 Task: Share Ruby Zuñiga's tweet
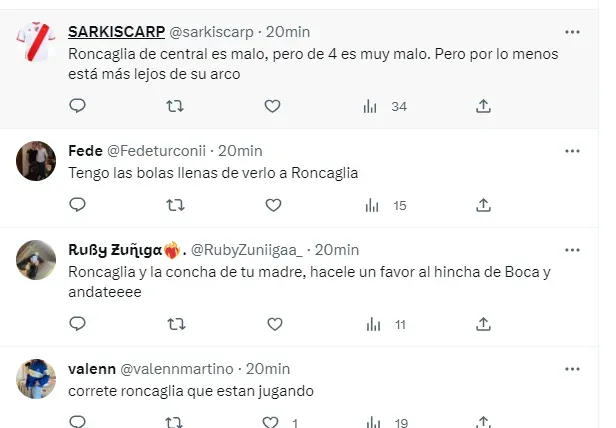tap(483, 324)
